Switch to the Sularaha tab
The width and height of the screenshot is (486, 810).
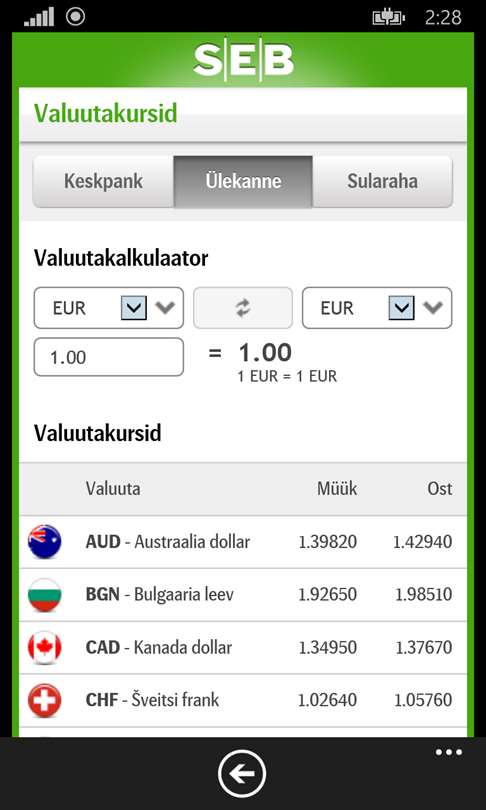tap(382, 181)
